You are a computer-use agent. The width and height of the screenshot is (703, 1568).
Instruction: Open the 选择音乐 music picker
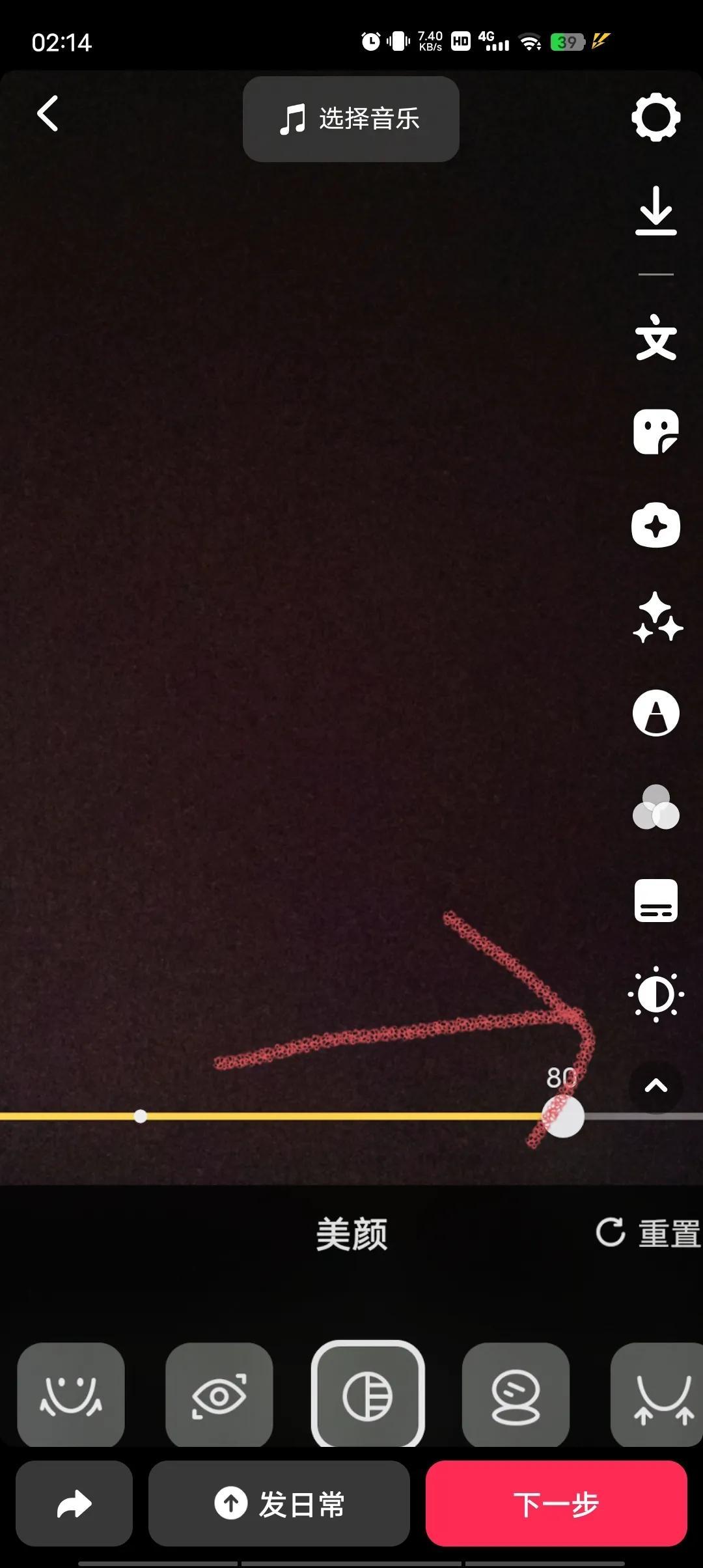click(351, 119)
